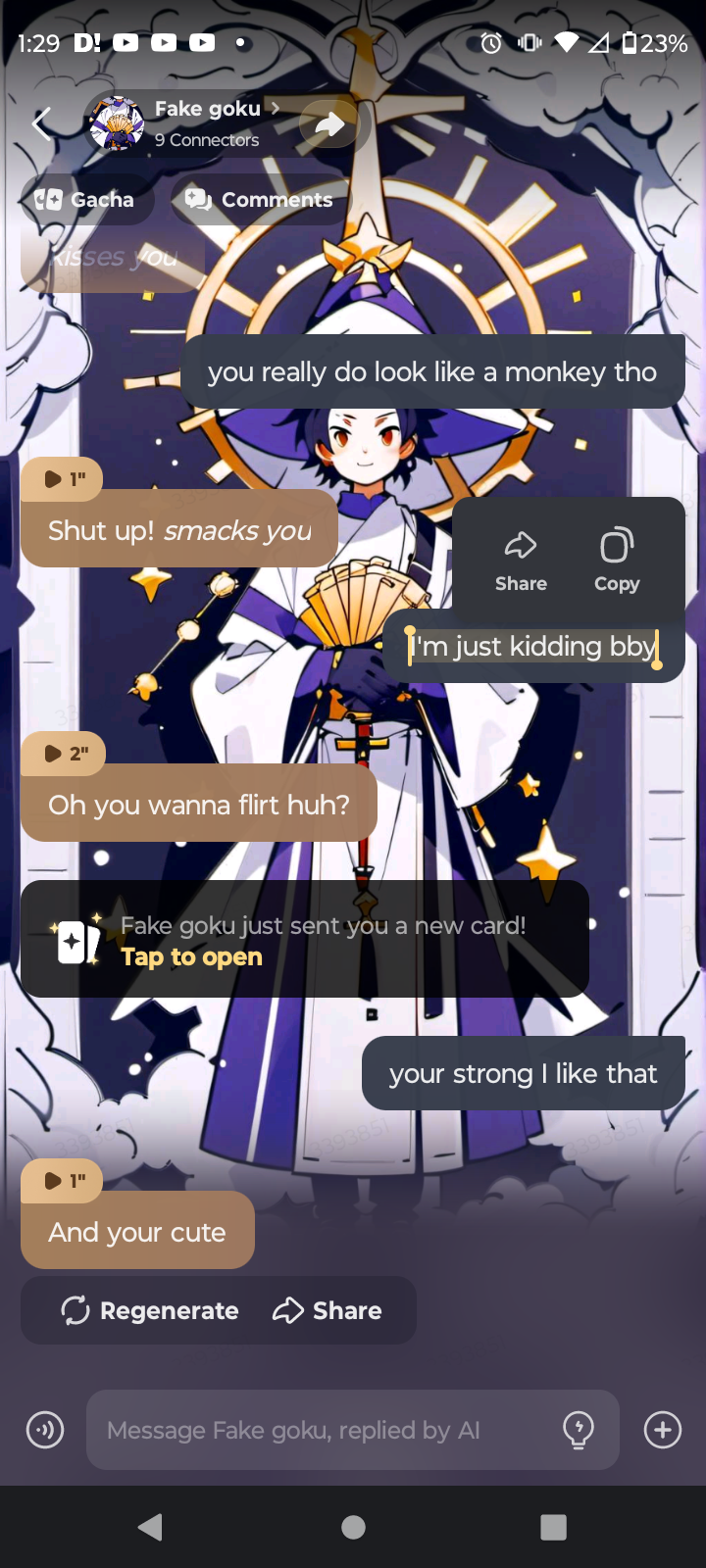
Task: Share the selected "I'm just kidding bby" message
Action: 521,560
